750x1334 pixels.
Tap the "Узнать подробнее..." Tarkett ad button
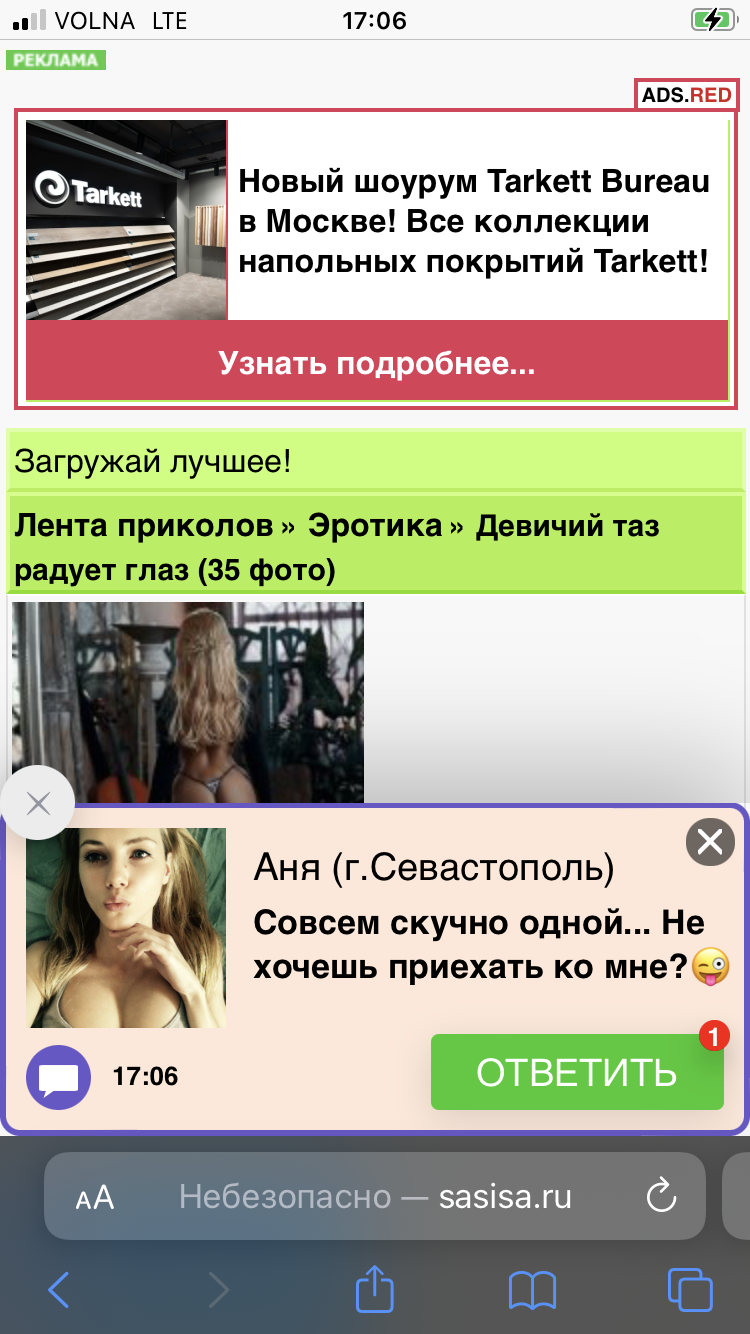(x=376, y=362)
